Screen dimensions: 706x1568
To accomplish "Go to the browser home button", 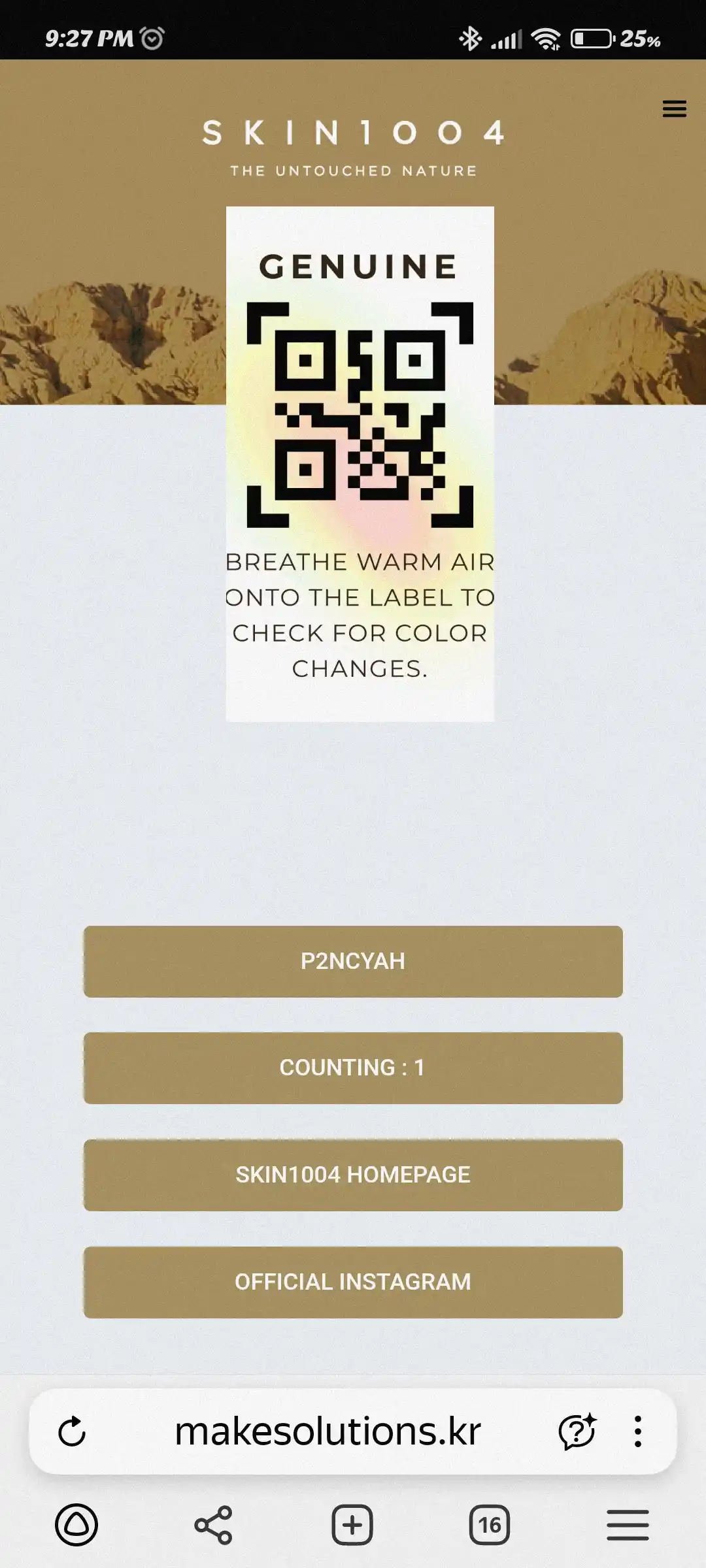I will [76, 1525].
